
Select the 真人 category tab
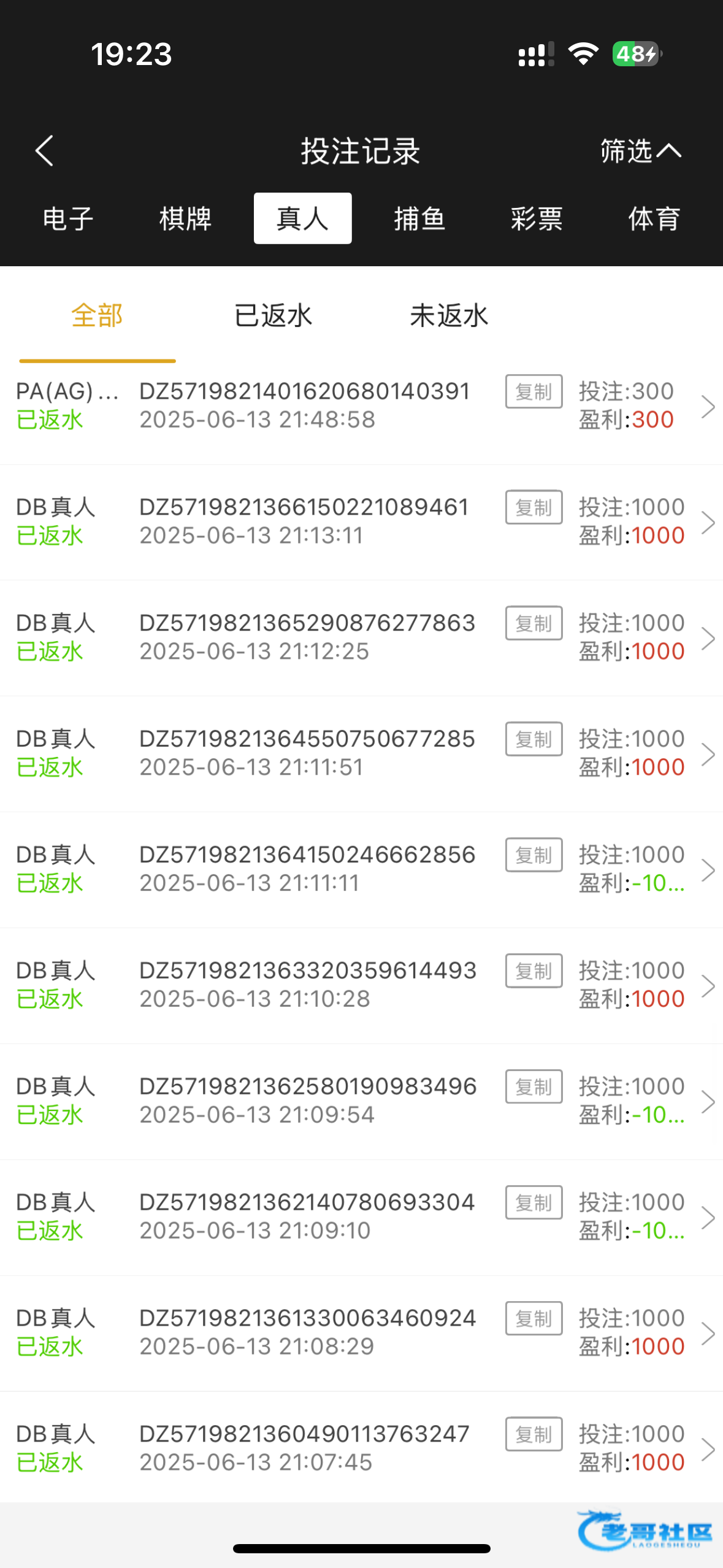(302, 219)
